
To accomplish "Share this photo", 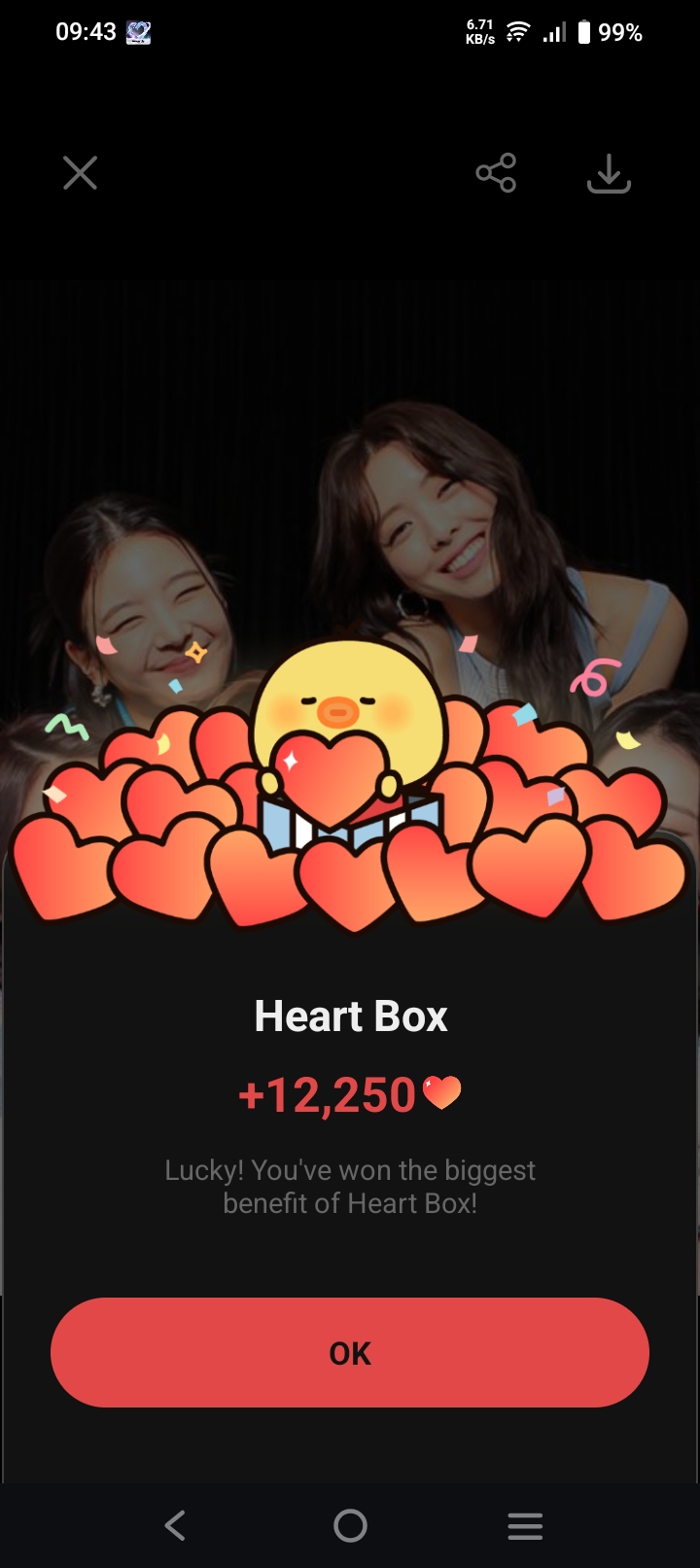I will point(496,174).
